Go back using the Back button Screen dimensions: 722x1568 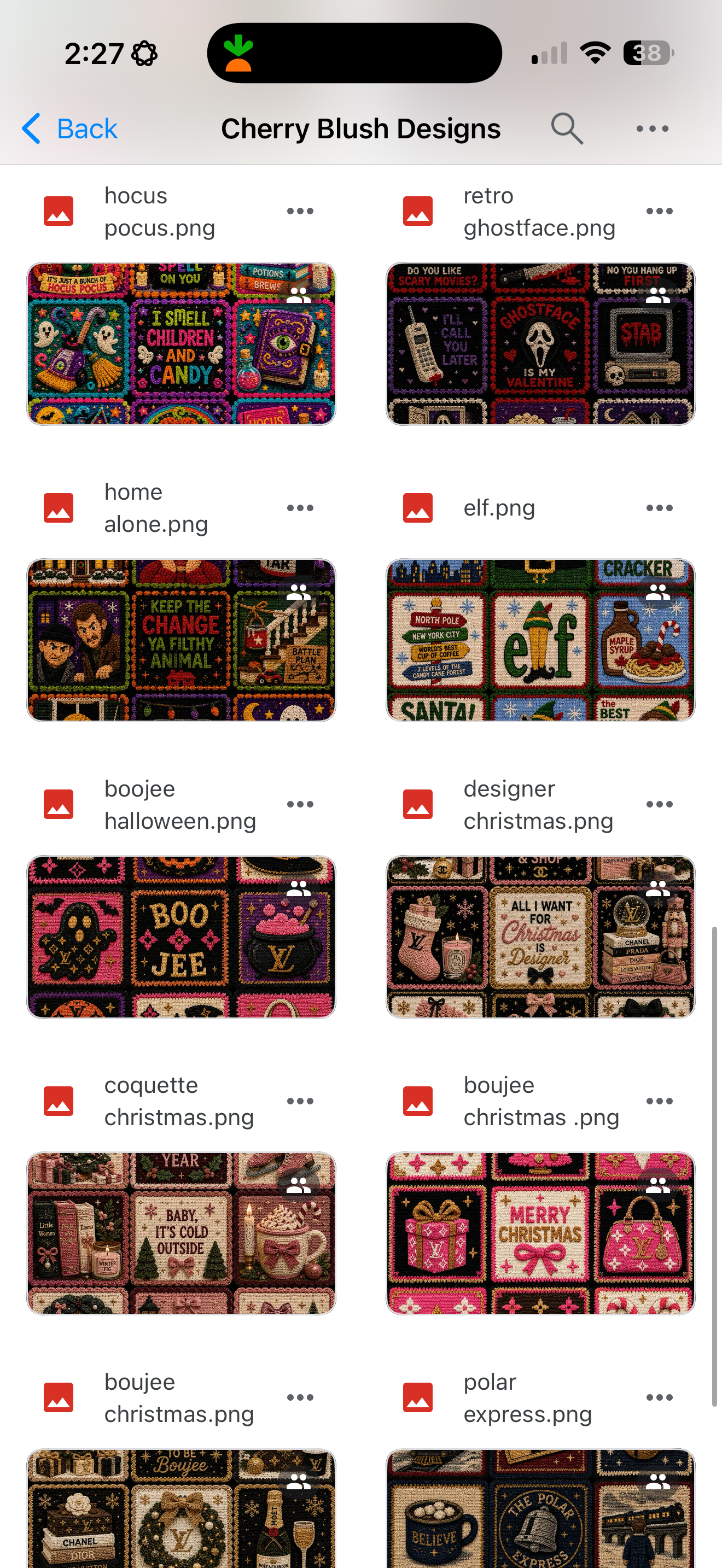(x=69, y=128)
